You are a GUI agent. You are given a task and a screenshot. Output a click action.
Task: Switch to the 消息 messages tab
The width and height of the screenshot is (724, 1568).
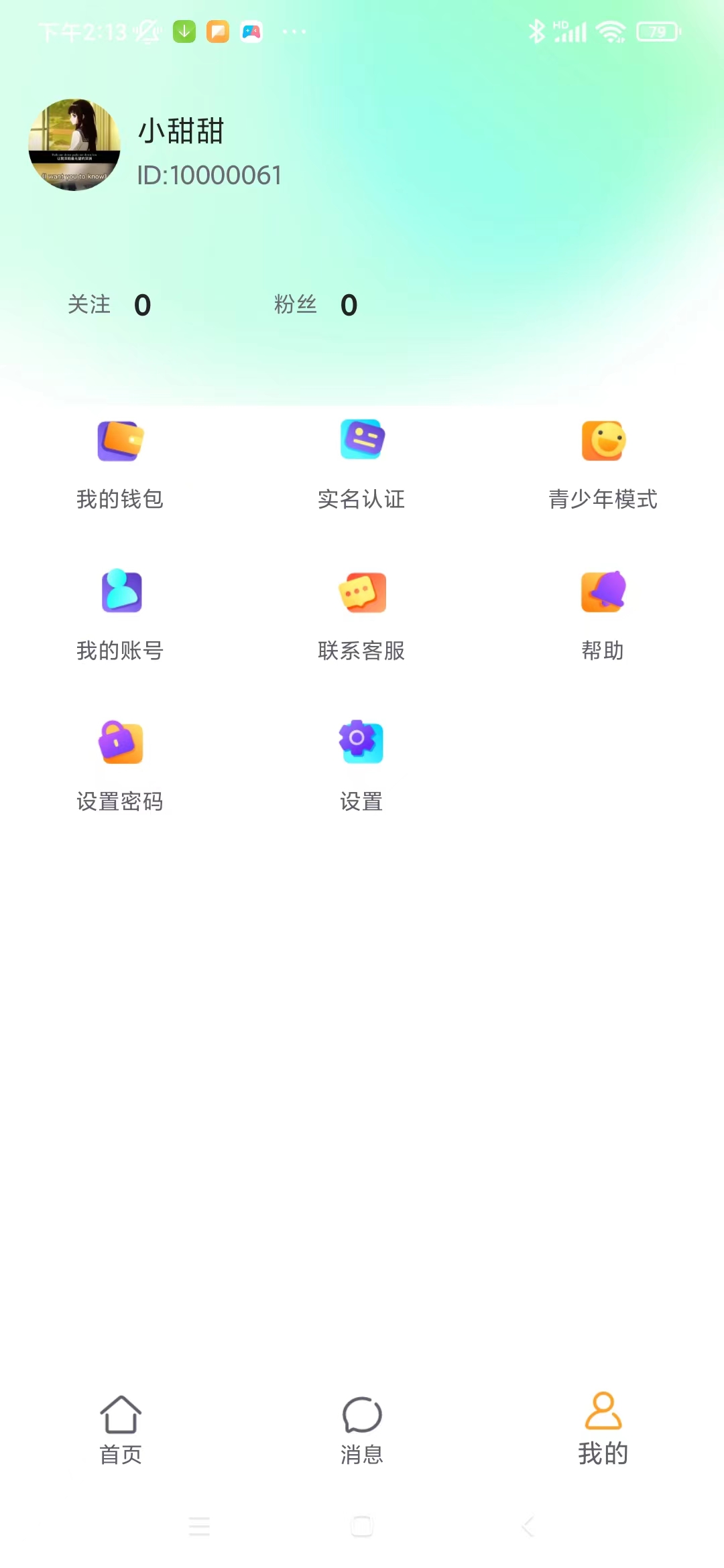click(362, 1427)
